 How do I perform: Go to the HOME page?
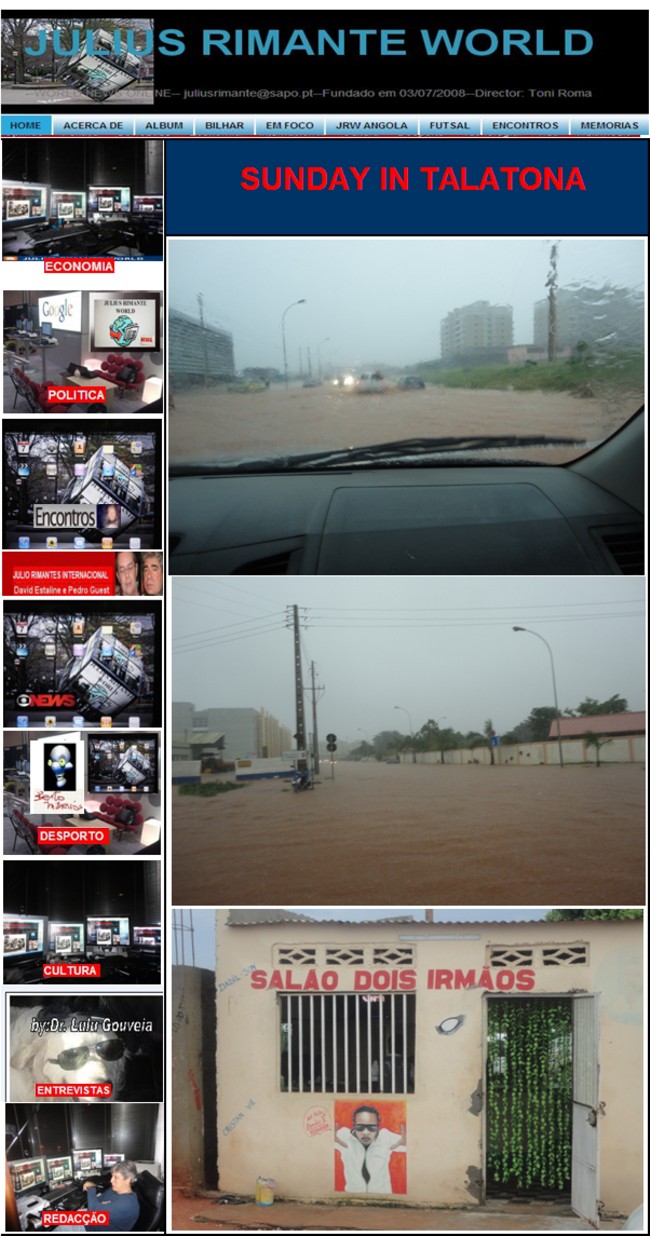26,126
